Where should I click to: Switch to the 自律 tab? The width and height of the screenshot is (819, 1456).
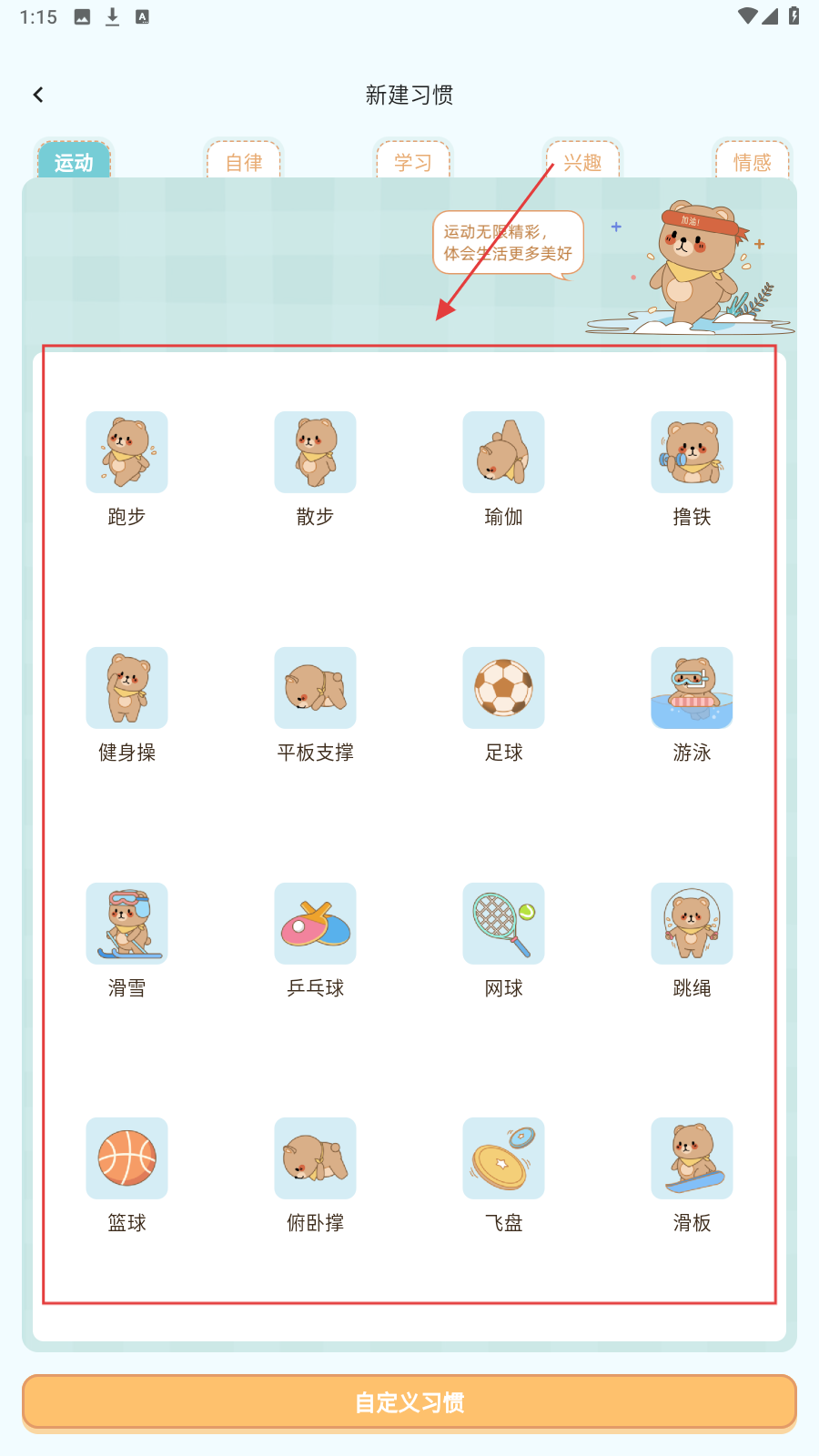click(x=243, y=161)
